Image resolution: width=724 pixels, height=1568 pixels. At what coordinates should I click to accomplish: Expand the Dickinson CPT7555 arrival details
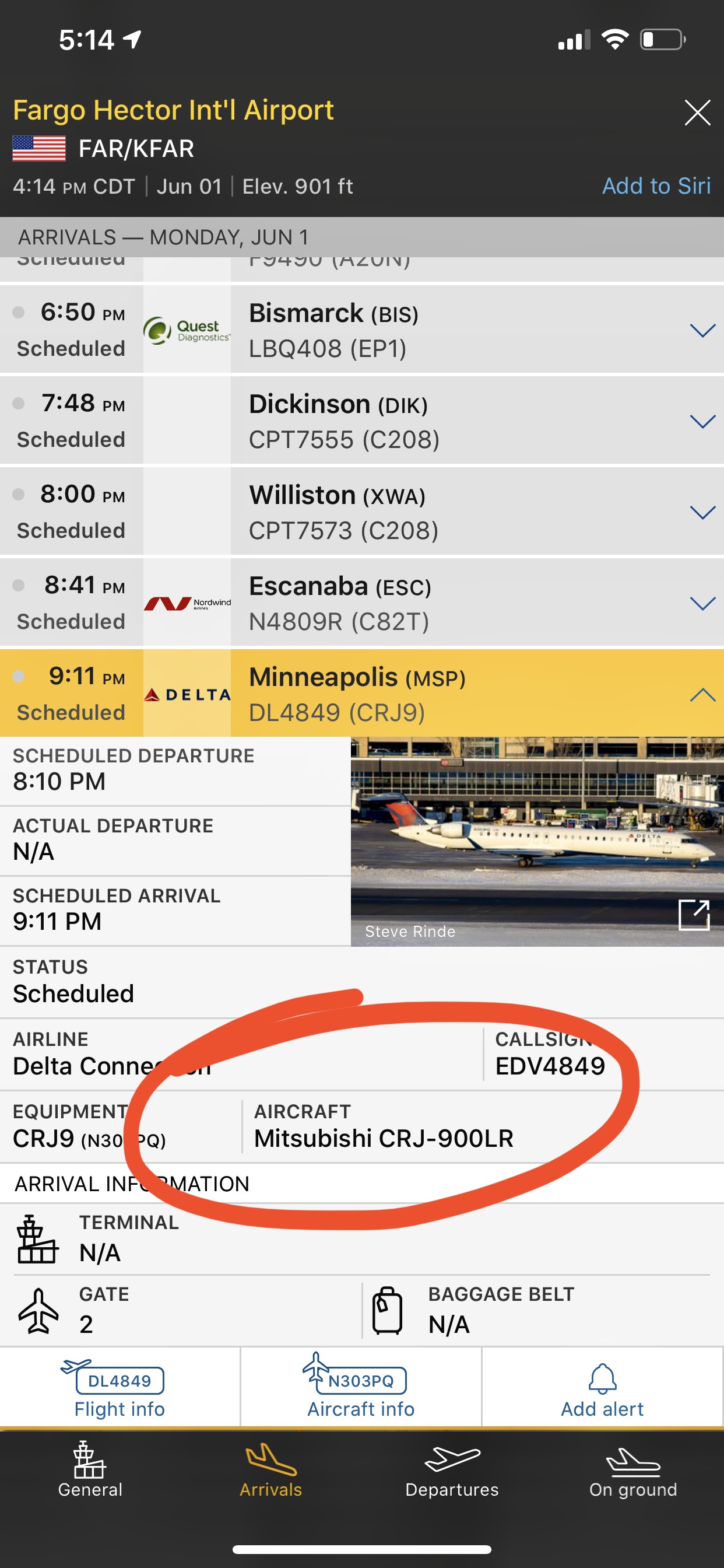(702, 421)
